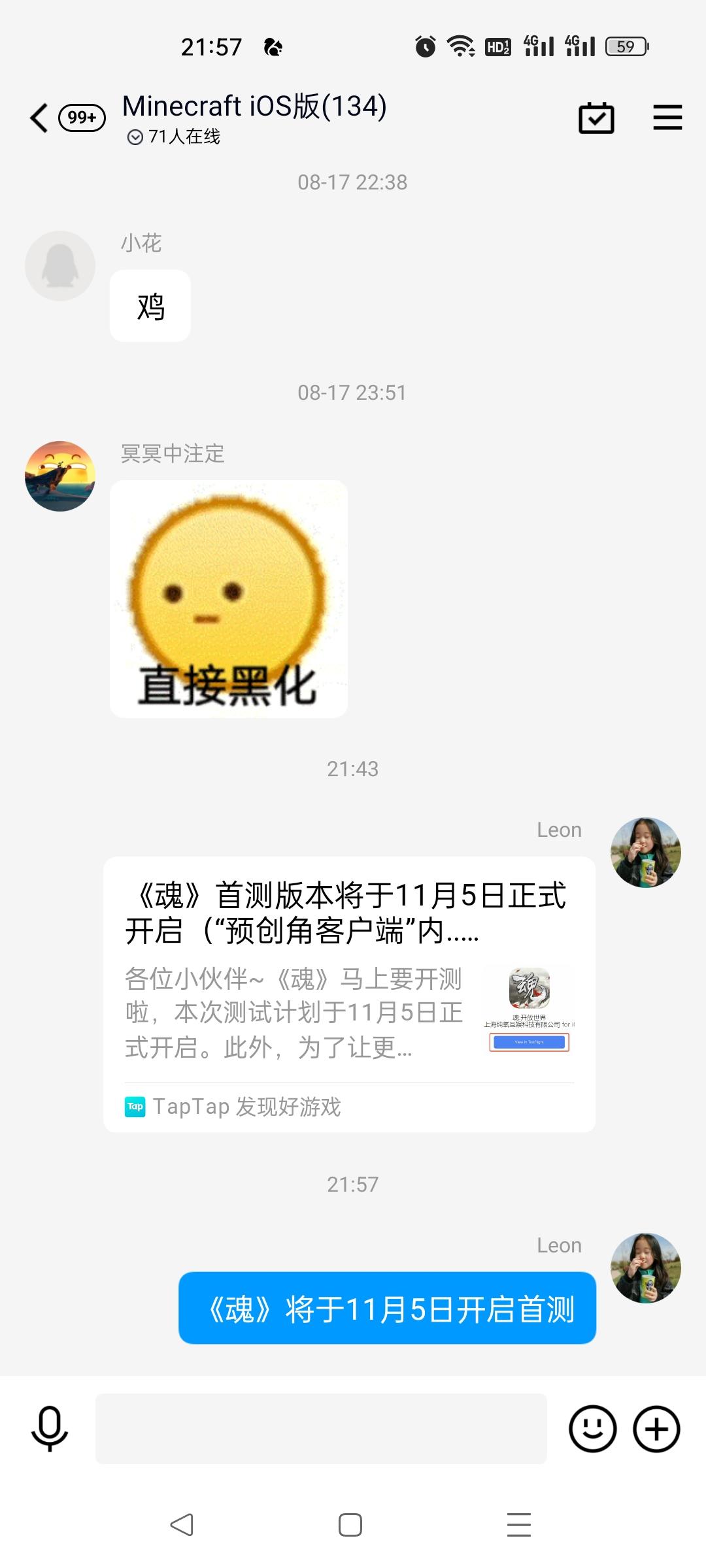706x1568 pixels.
Task: Tap the system back navigation button
Action: coord(182,1525)
